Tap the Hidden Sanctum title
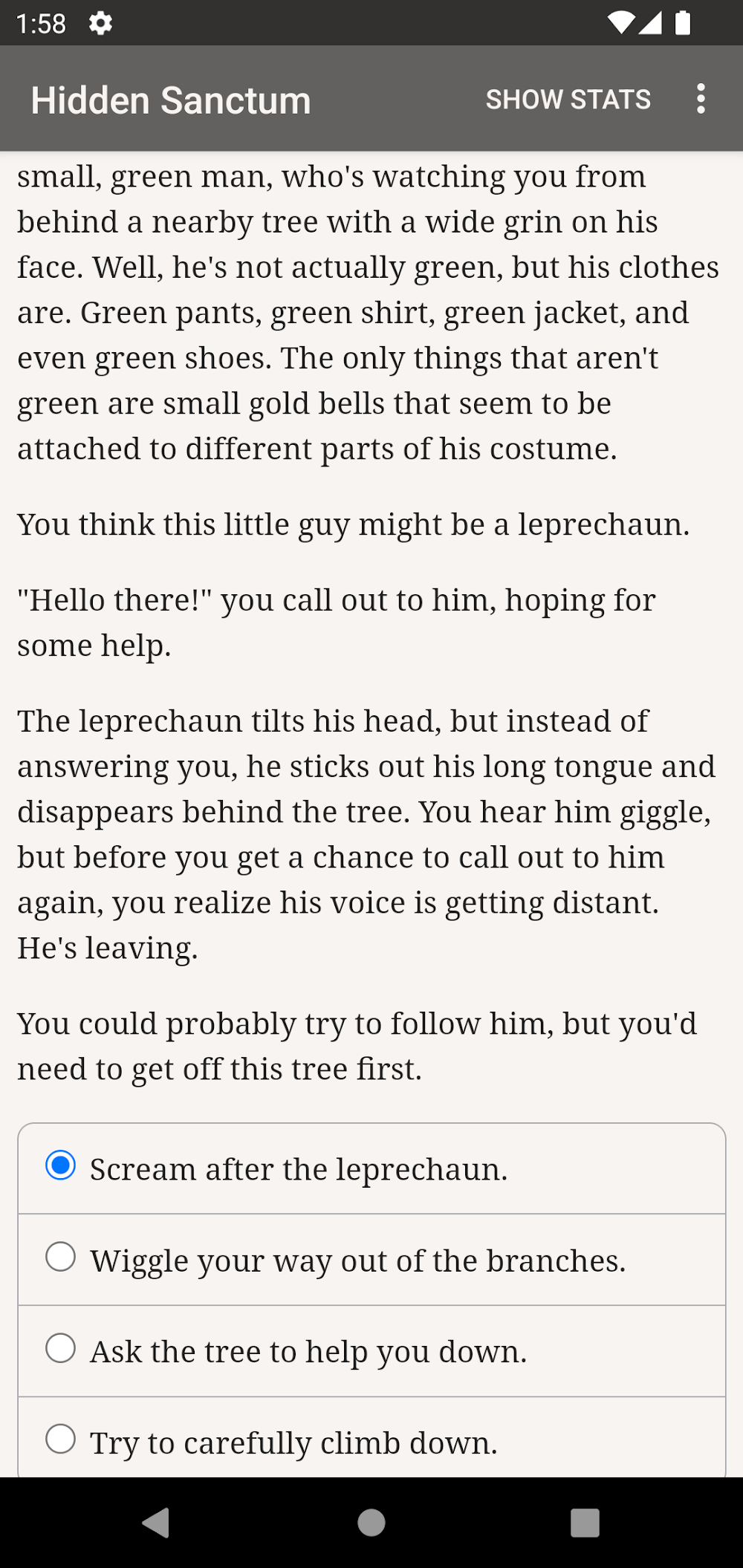 click(x=170, y=99)
